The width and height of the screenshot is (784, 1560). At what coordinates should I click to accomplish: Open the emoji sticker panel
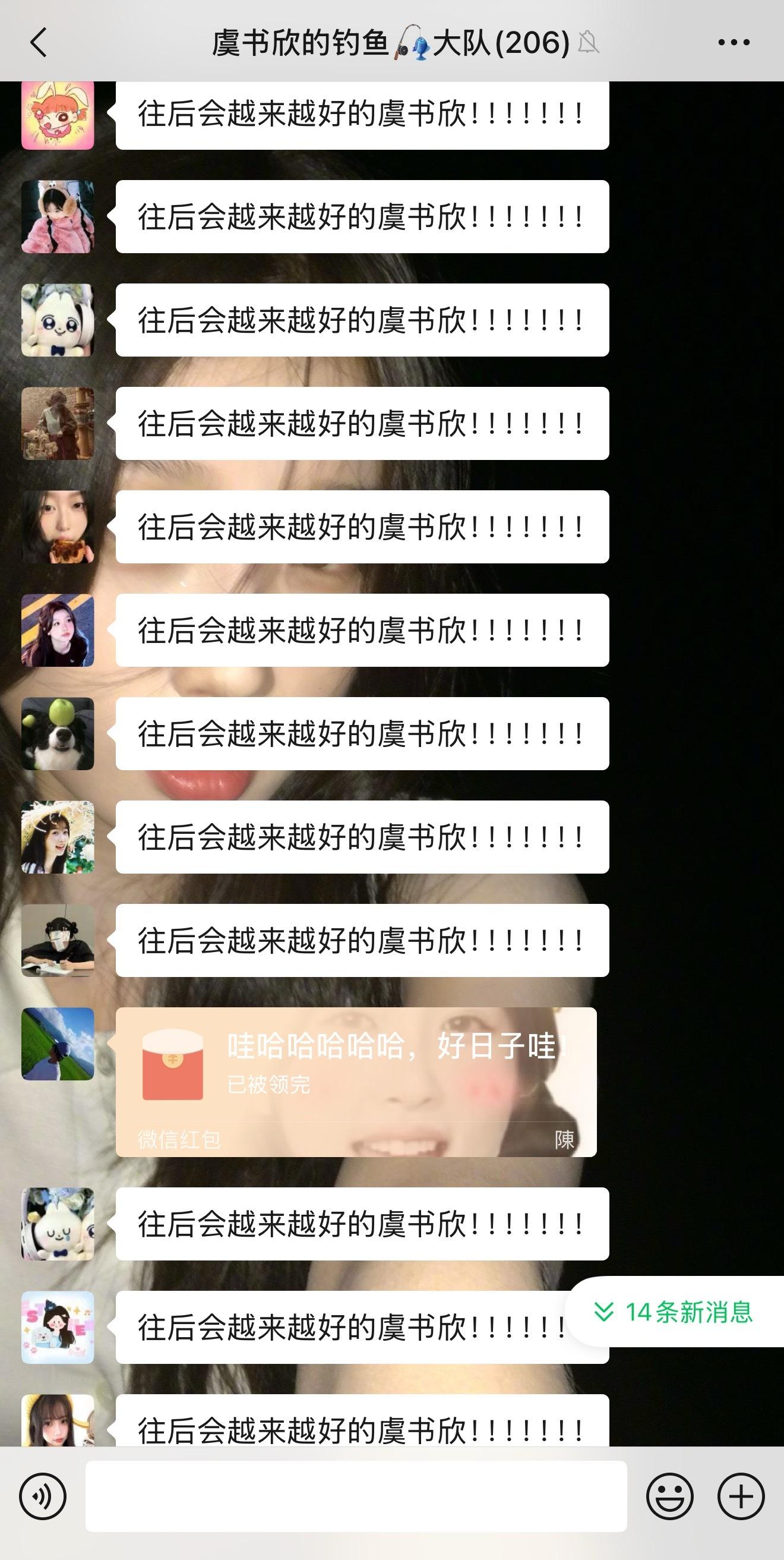pos(669,1496)
